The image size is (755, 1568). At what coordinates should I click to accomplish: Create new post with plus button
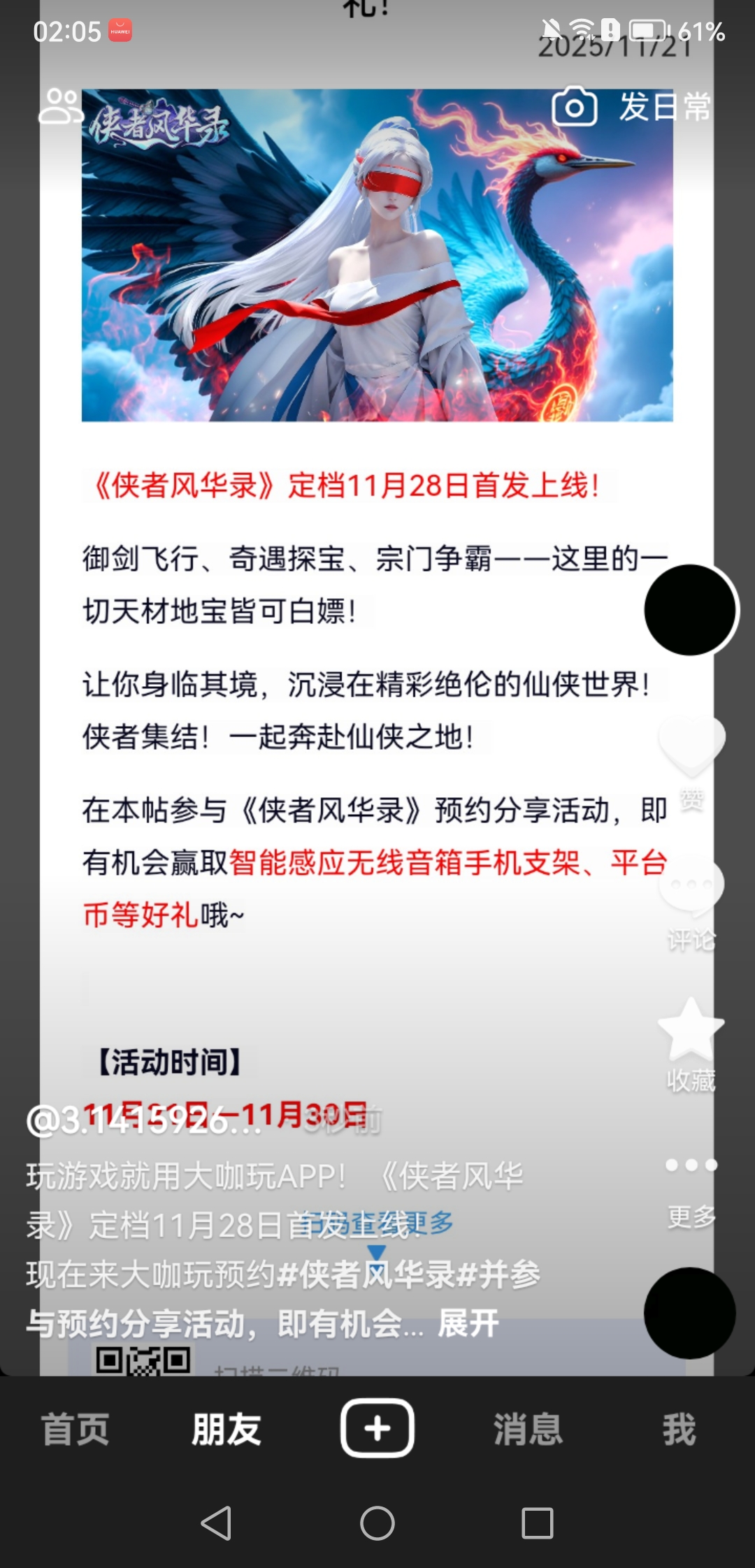(377, 1428)
